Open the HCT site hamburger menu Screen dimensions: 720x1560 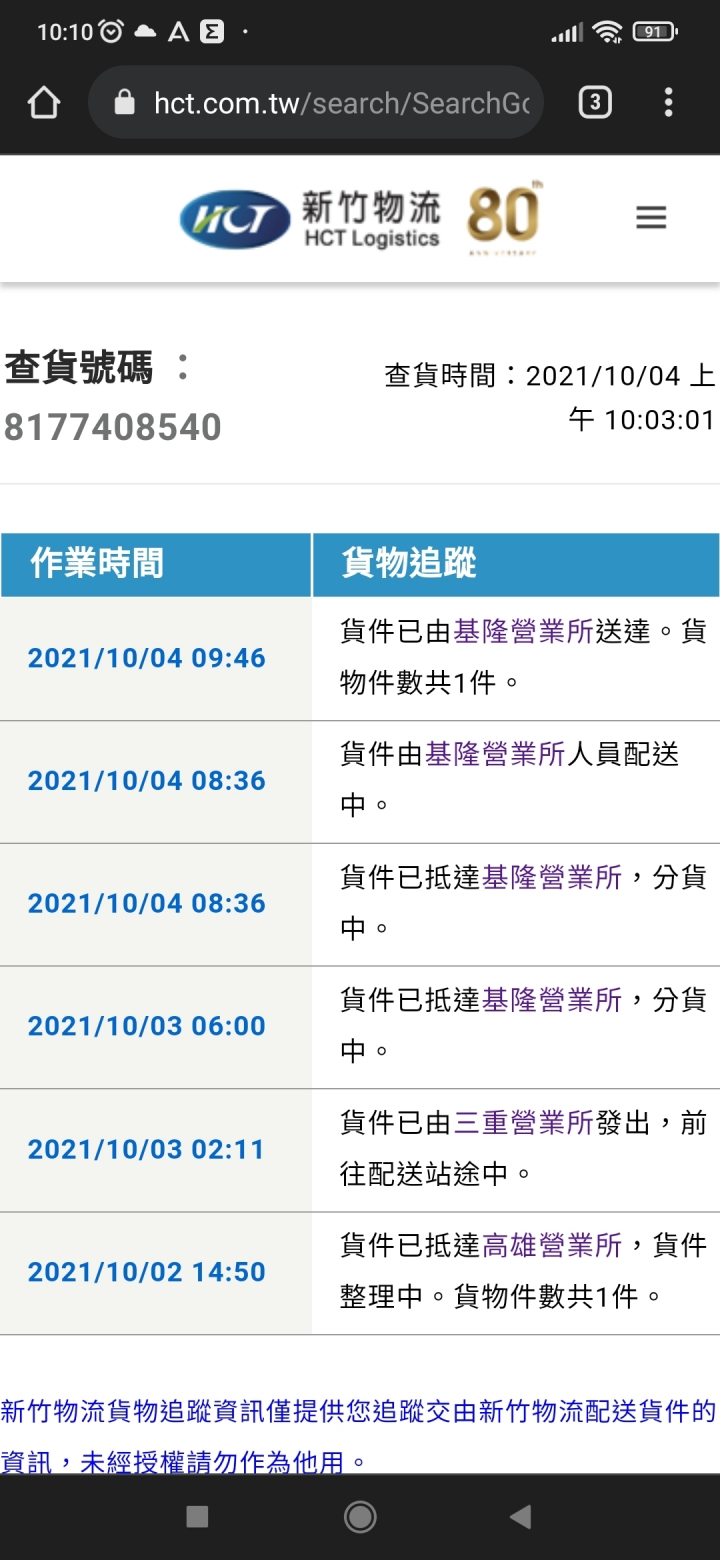(x=651, y=218)
